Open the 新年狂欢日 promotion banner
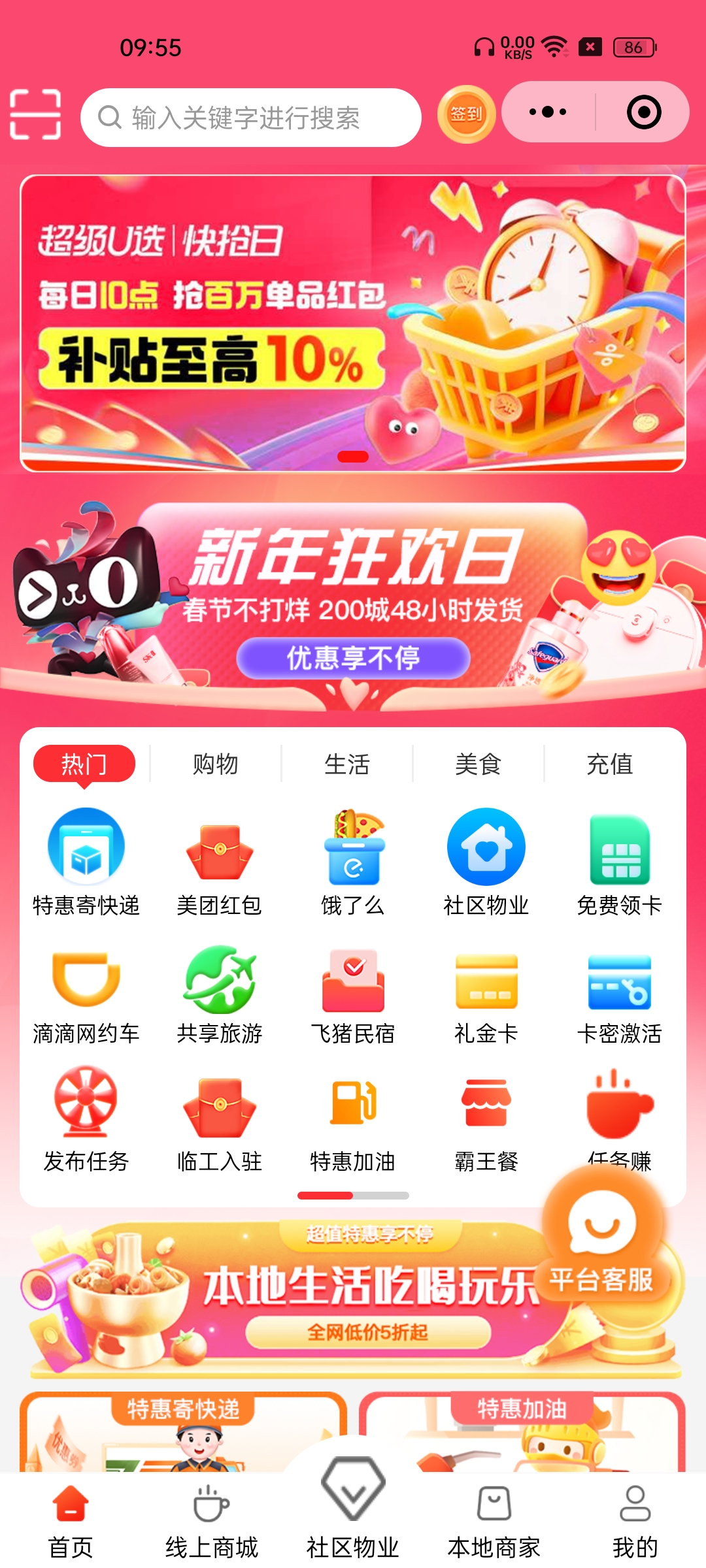Viewport: 706px width, 1568px height. tap(353, 601)
